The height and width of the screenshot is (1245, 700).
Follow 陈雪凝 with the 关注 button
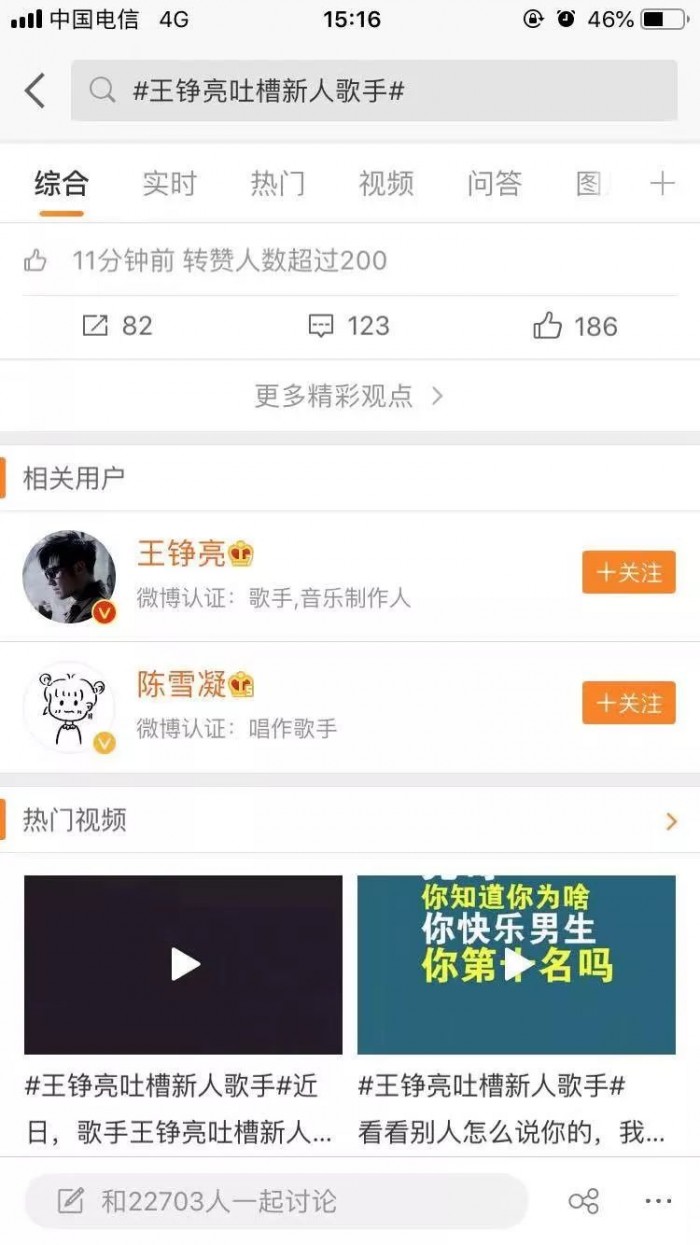coord(629,703)
